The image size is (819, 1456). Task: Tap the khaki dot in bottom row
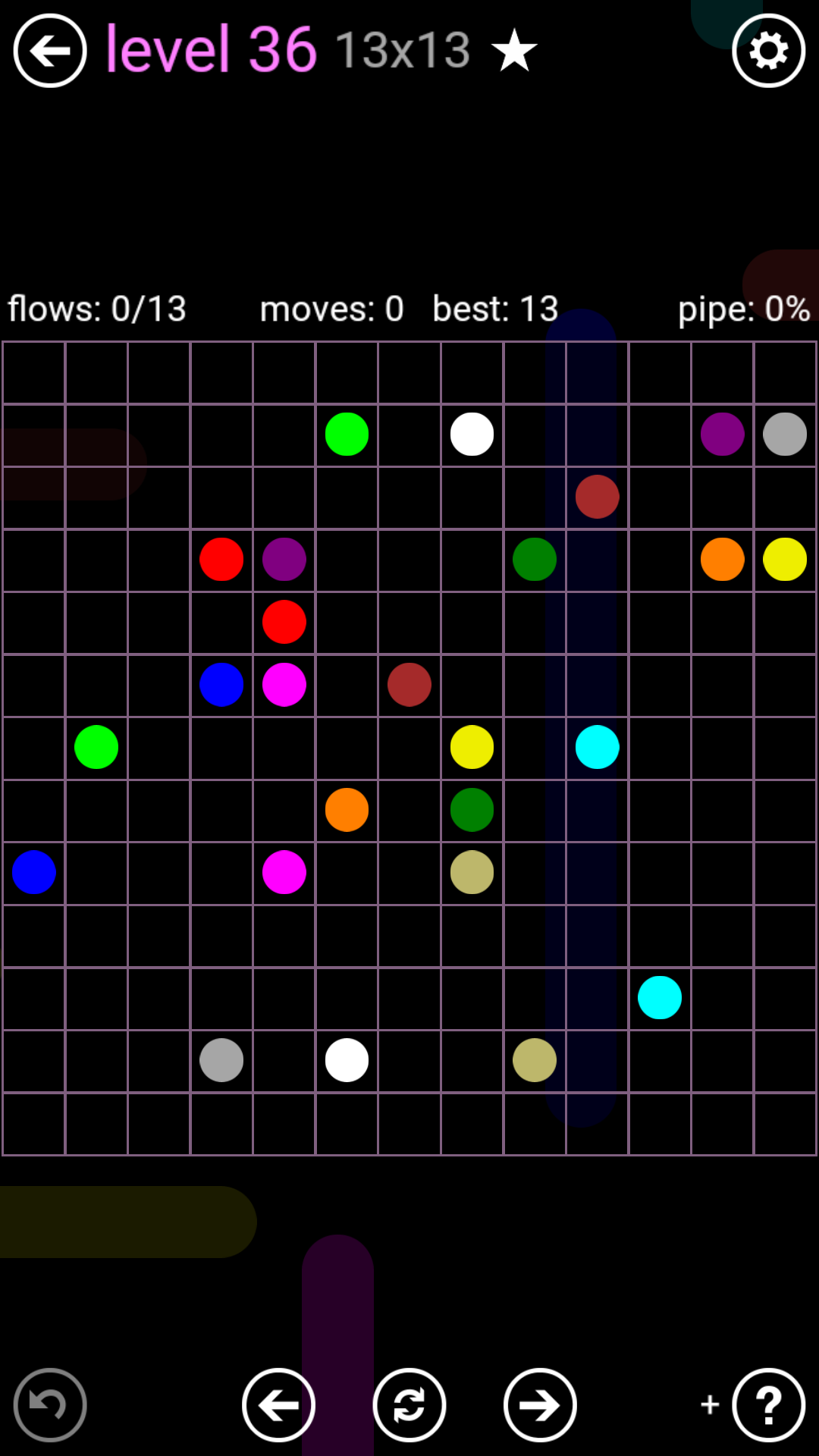click(x=535, y=1060)
